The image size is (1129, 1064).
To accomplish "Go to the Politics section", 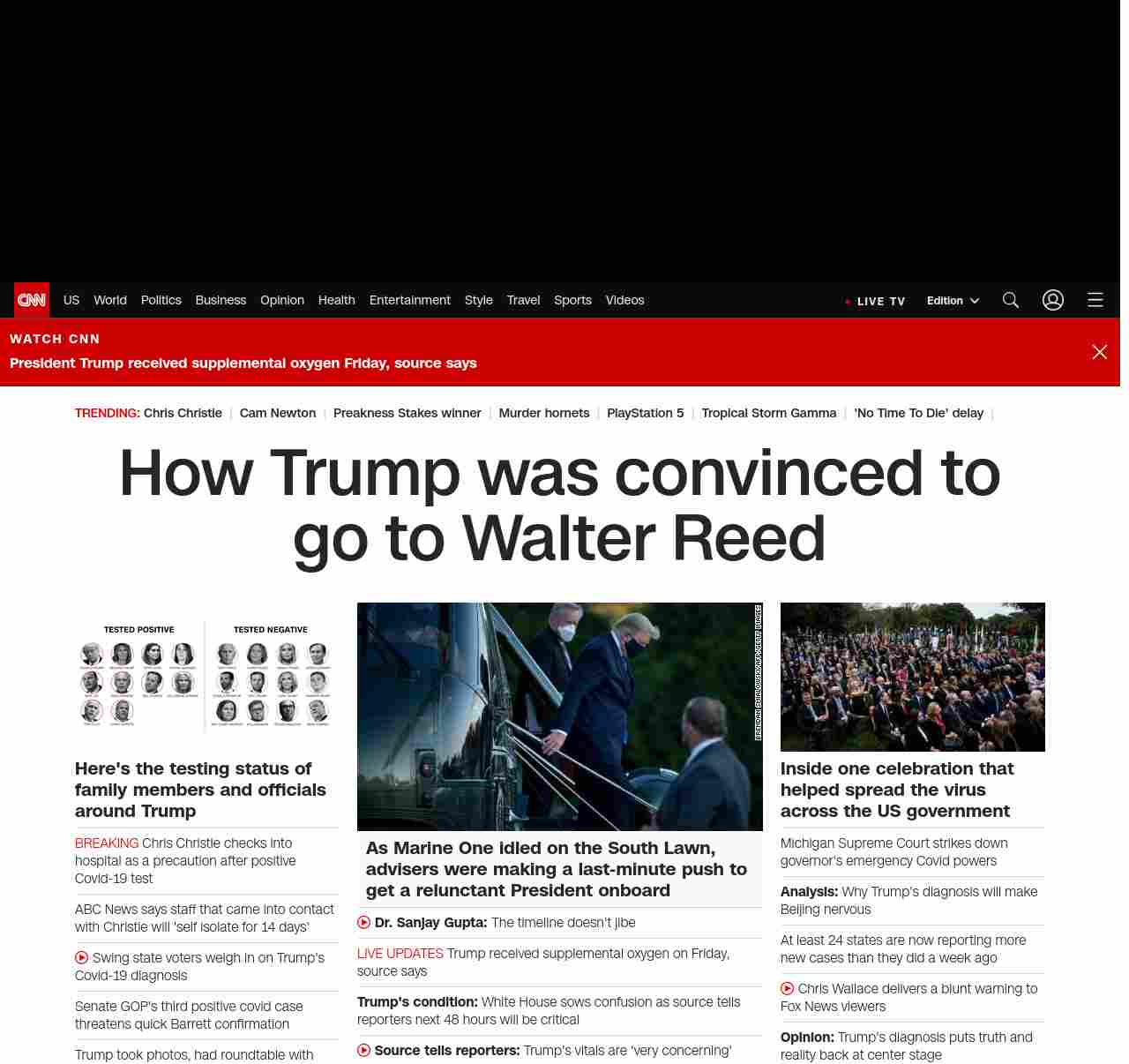I will (x=161, y=300).
